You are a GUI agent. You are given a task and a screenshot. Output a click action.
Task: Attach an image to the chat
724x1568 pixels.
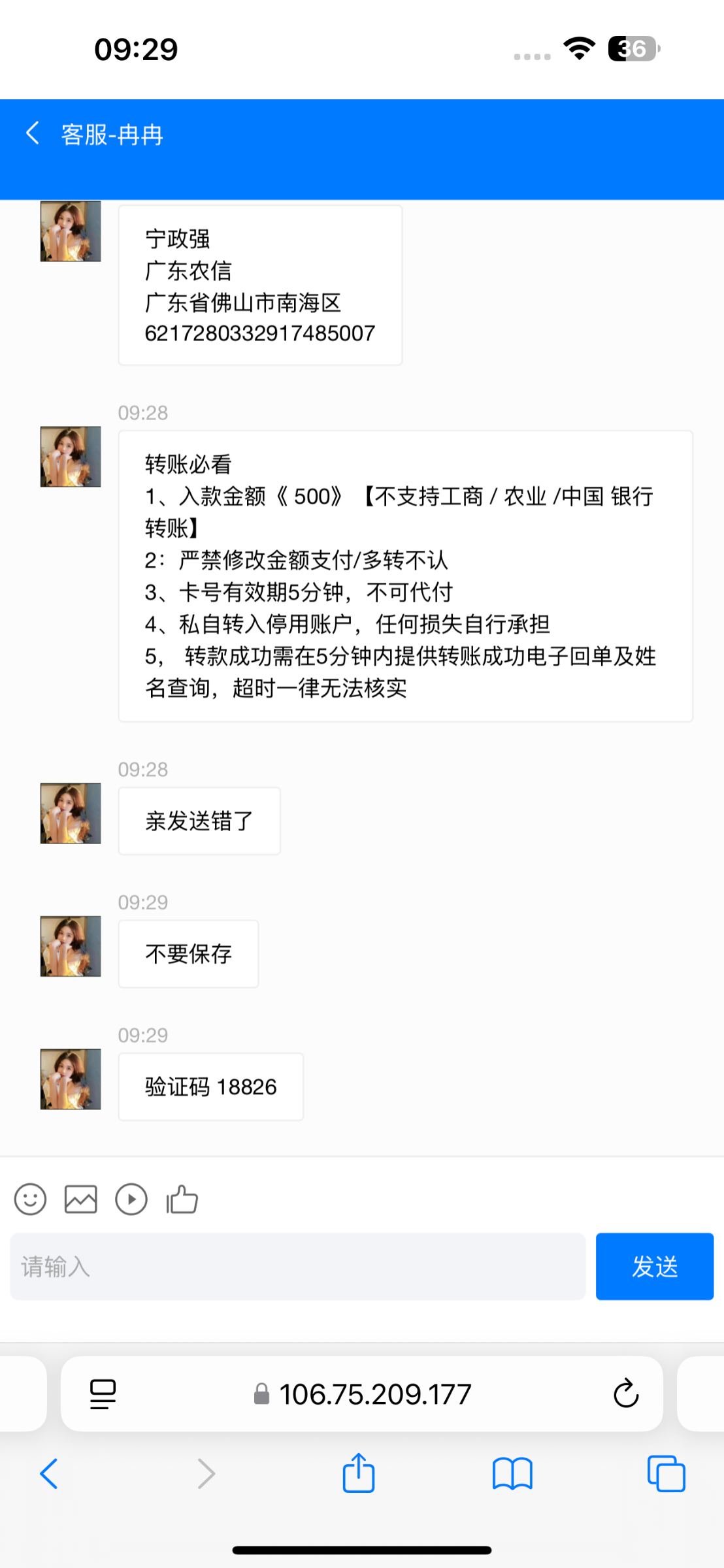tap(81, 1200)
